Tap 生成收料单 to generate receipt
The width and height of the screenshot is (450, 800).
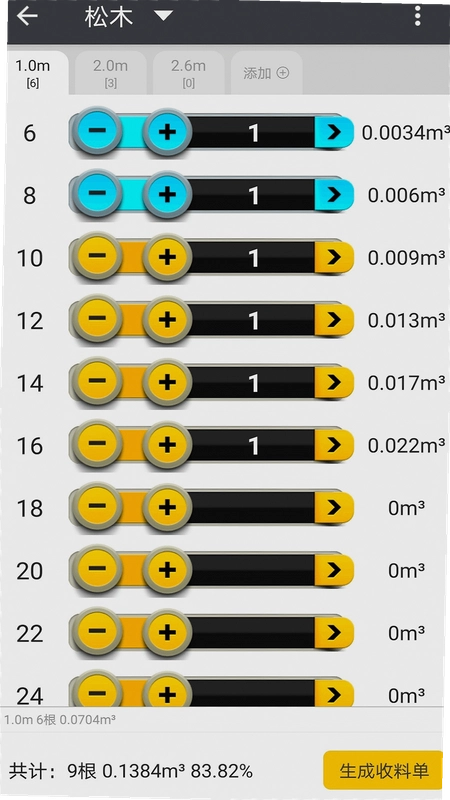pyautogui.click(x=384, y=770)
